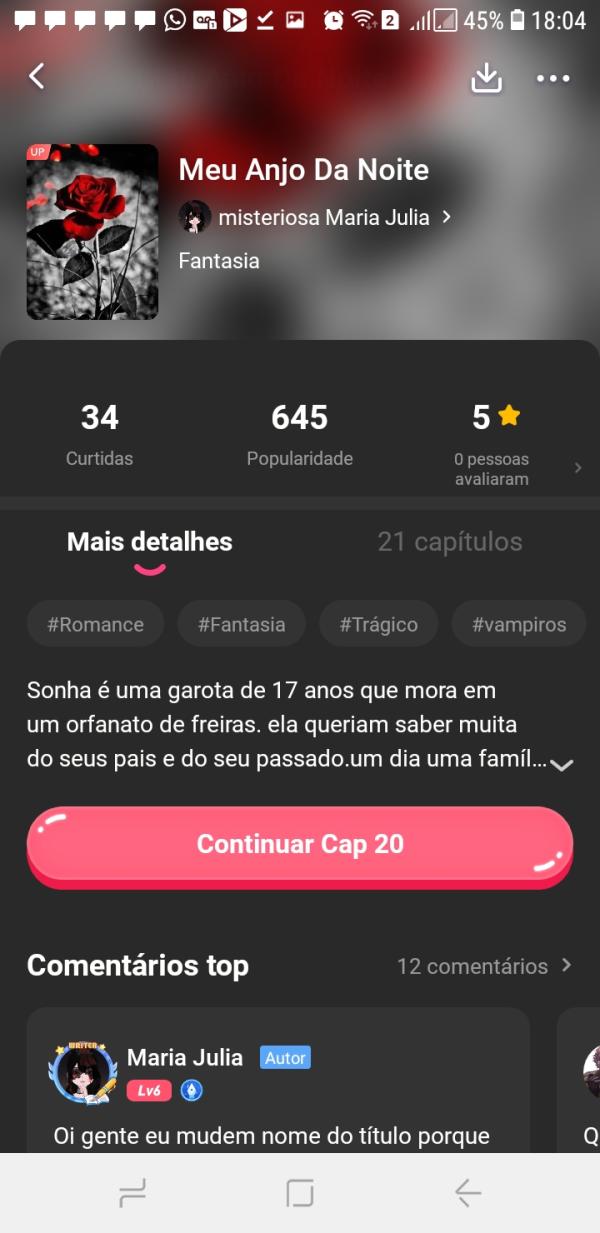Download this story
Viewport: 600px width, 1233px height.
[486, 78]
